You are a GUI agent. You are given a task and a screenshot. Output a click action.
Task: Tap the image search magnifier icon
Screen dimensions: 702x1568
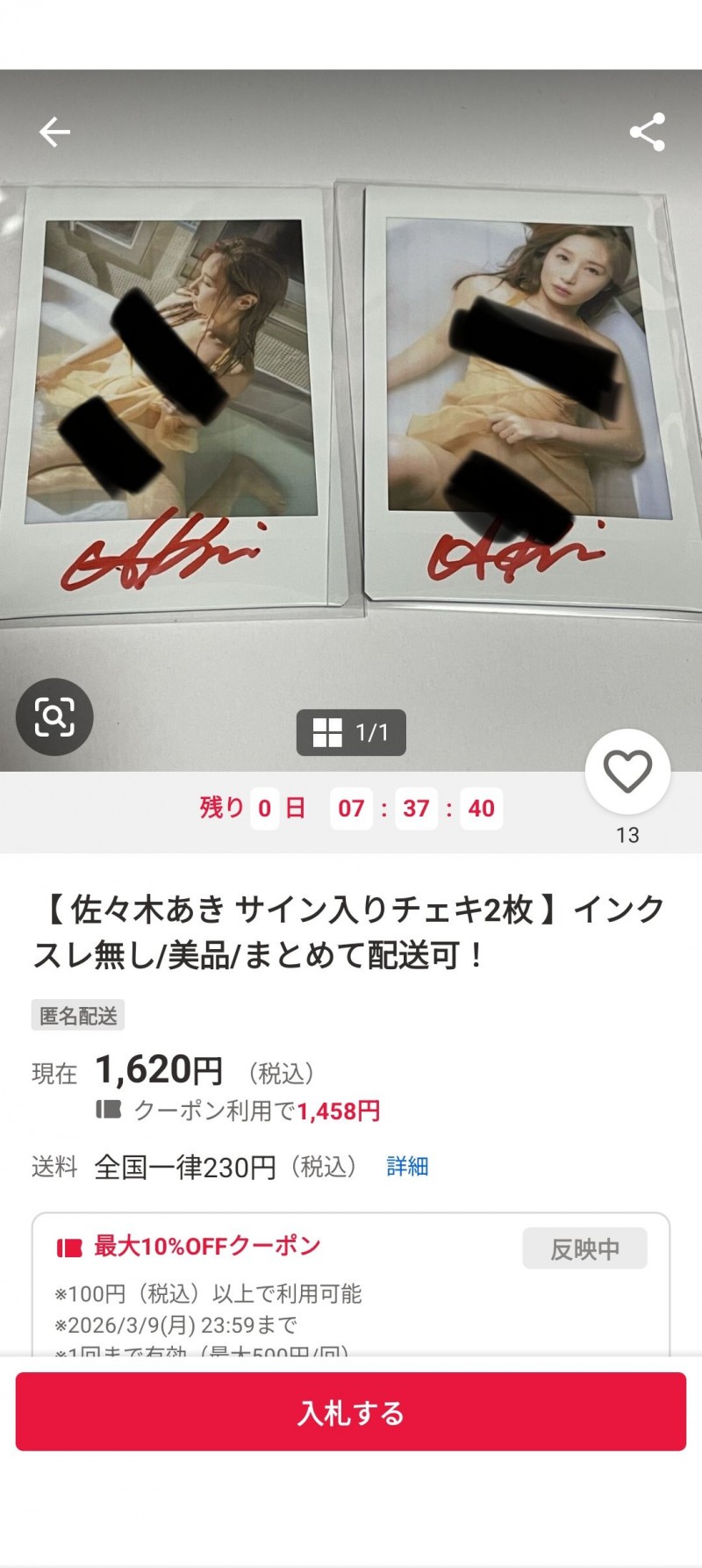click(x=54, y=716)
